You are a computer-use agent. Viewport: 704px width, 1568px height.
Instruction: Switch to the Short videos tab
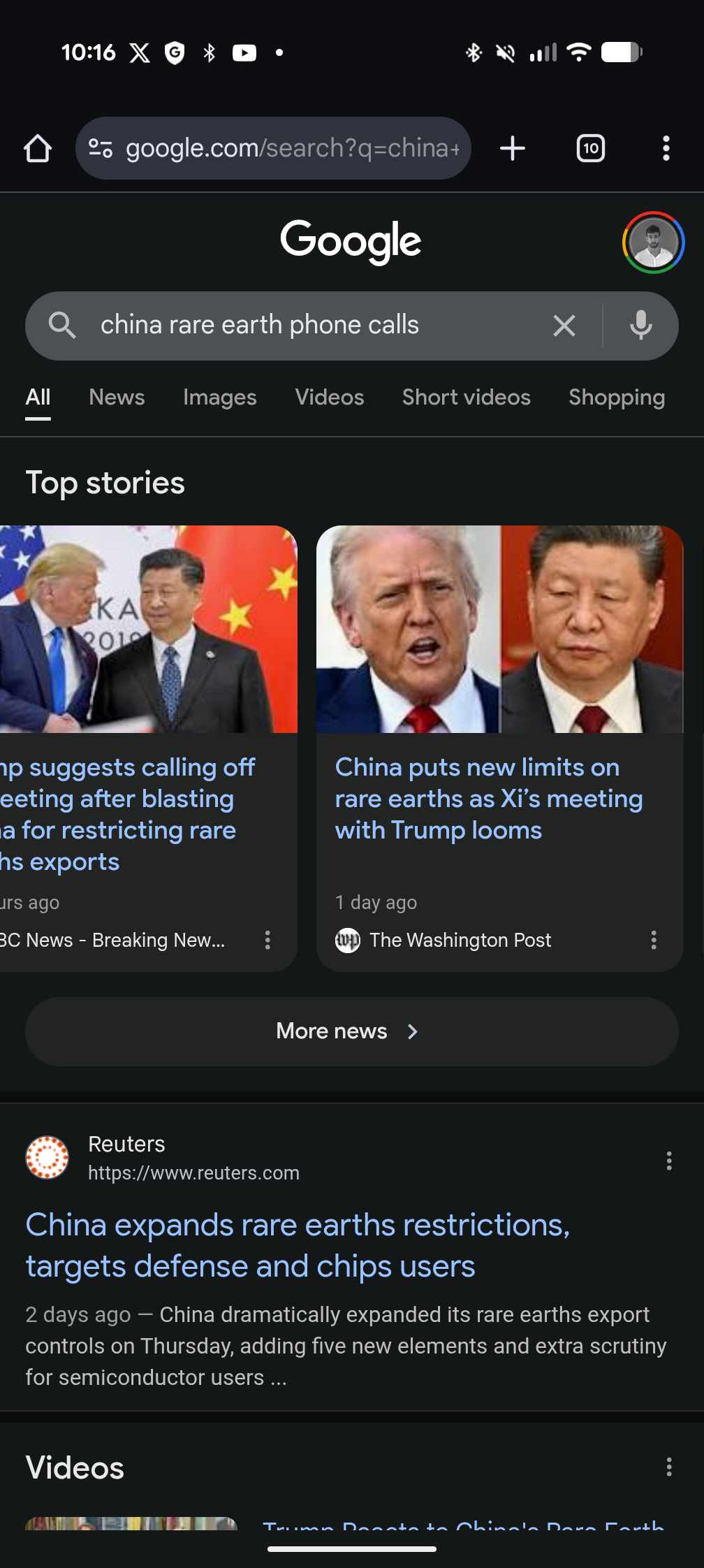[466, 398]
